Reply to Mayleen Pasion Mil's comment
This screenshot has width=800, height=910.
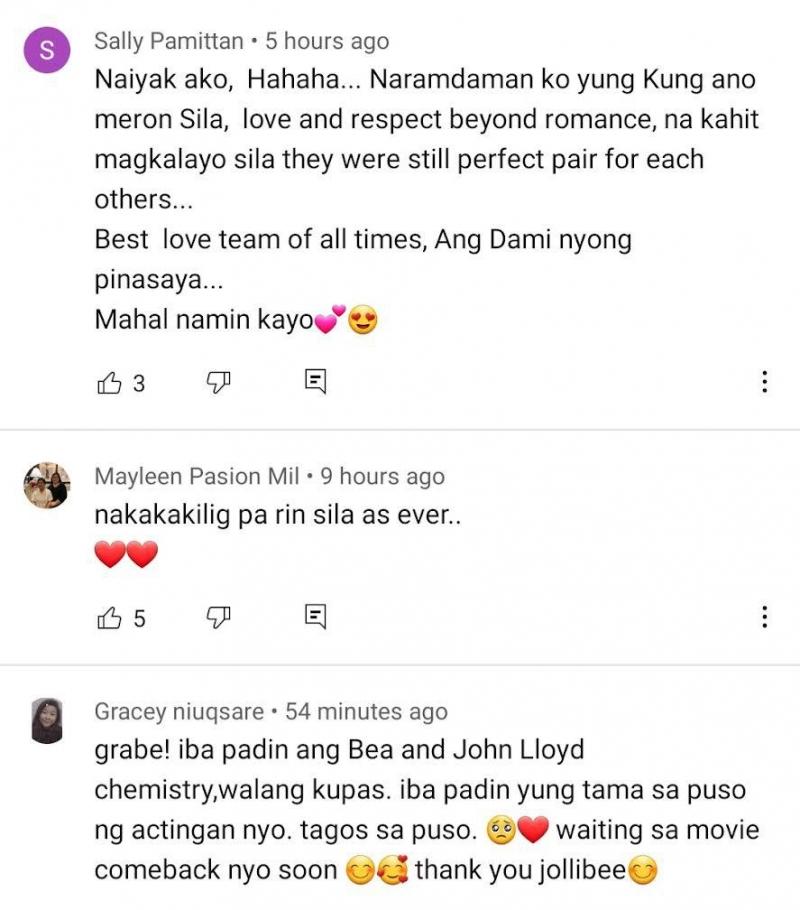click(x=315, y=617)
